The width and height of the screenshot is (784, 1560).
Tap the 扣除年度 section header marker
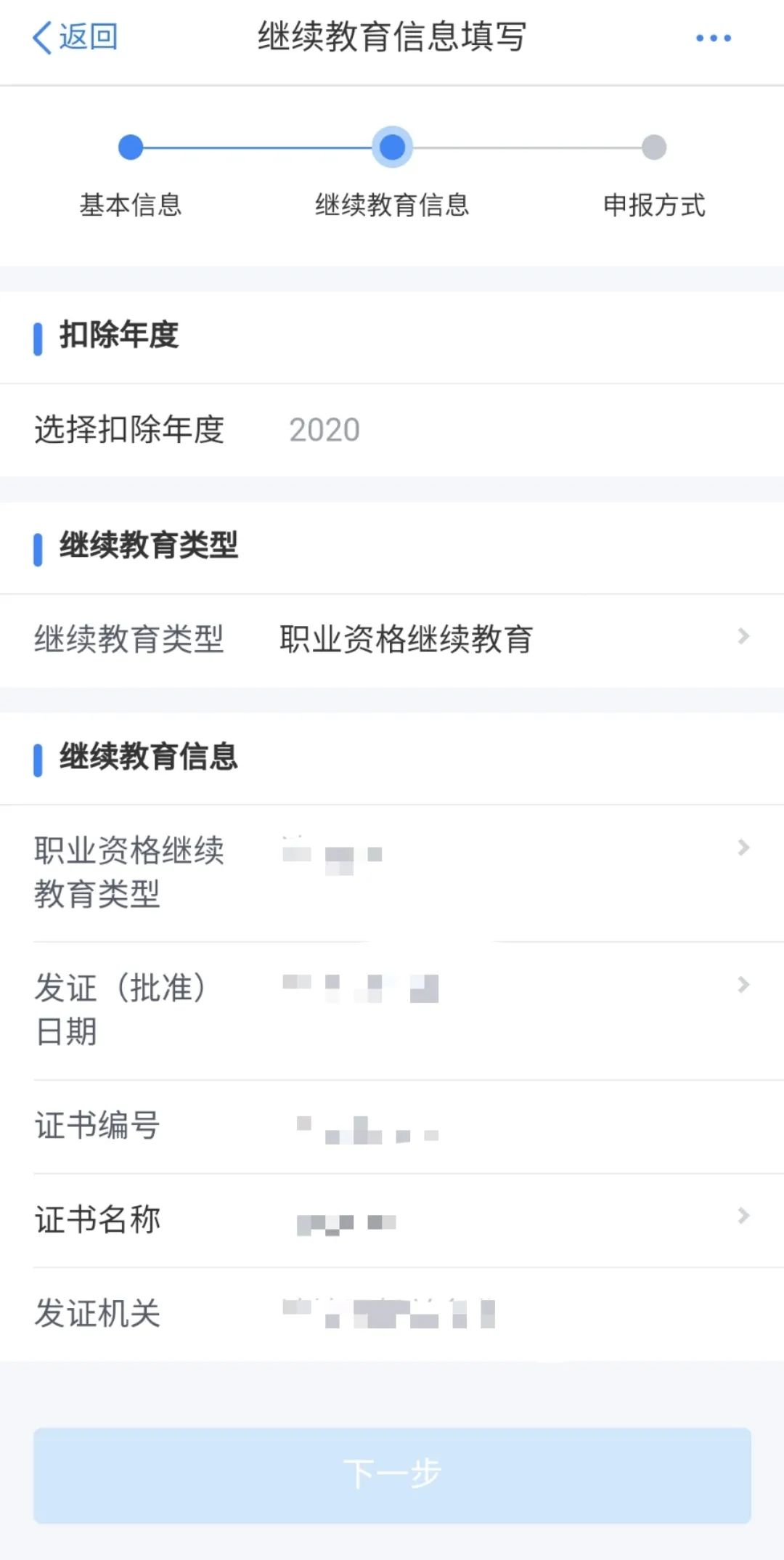[x=38, y=336]
